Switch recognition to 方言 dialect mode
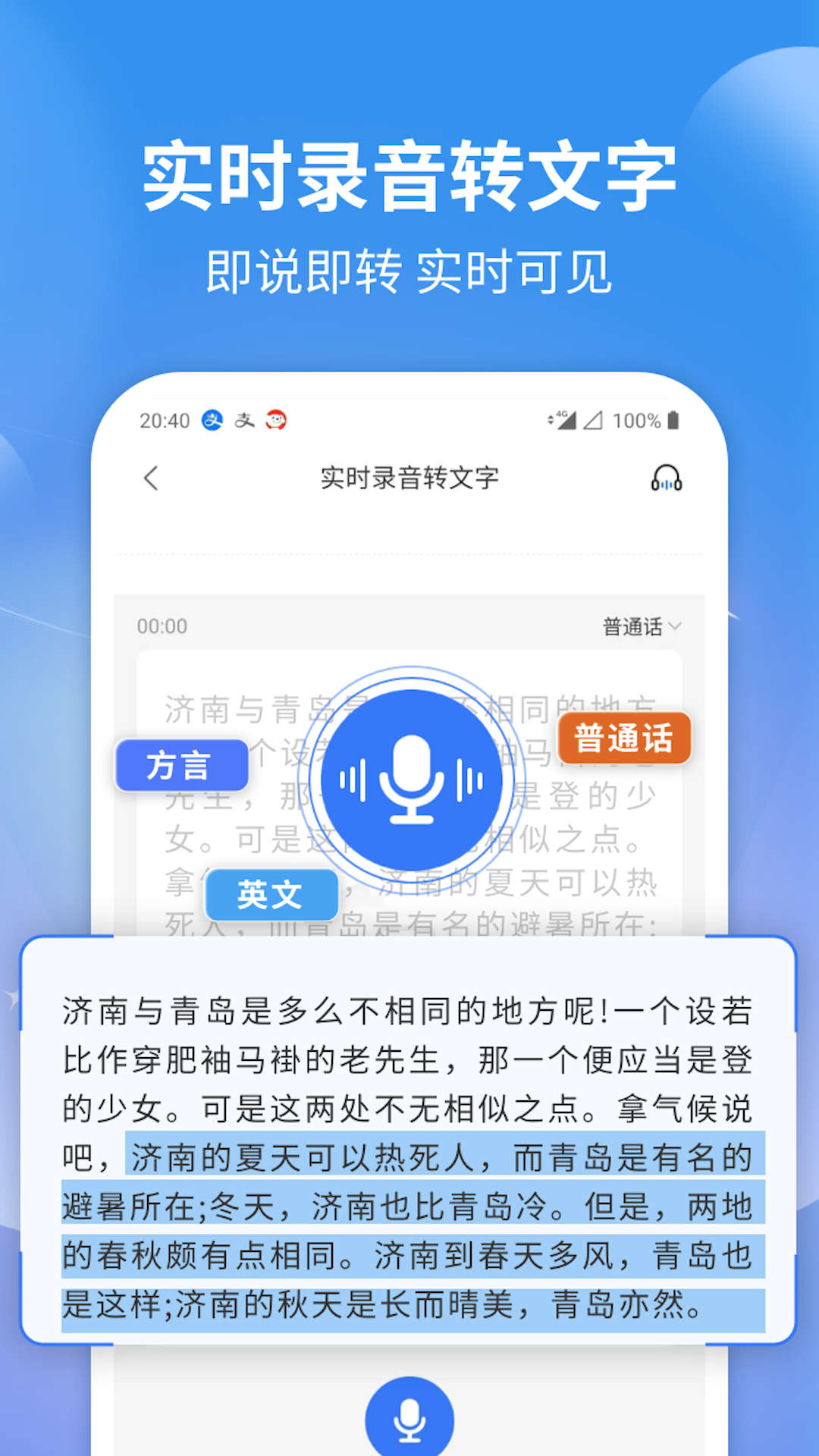The height and width of the screenshot is (1456, 819). (181, 766)
